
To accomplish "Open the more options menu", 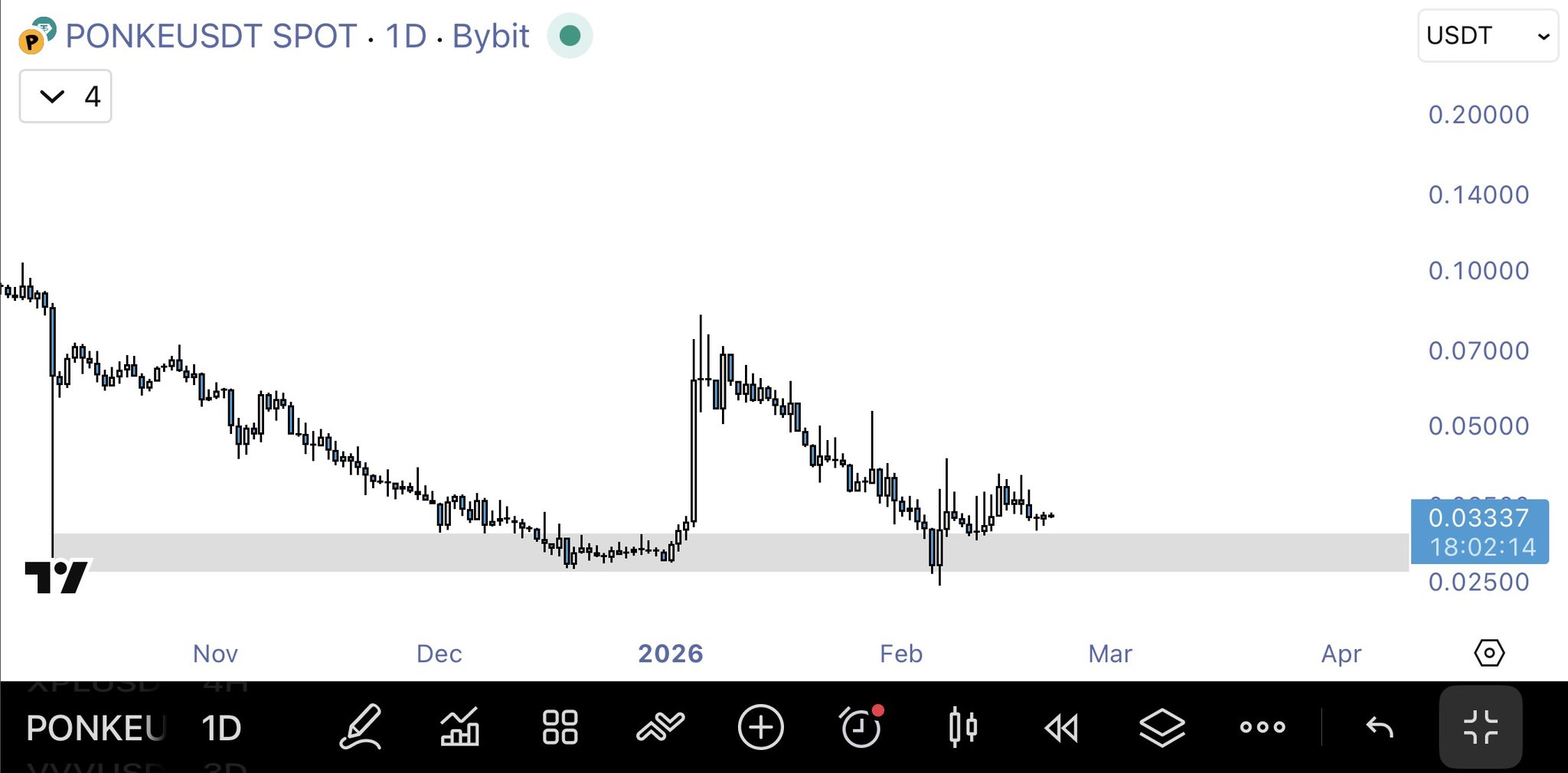I will pyautogui.click(x=1263, y=727).
